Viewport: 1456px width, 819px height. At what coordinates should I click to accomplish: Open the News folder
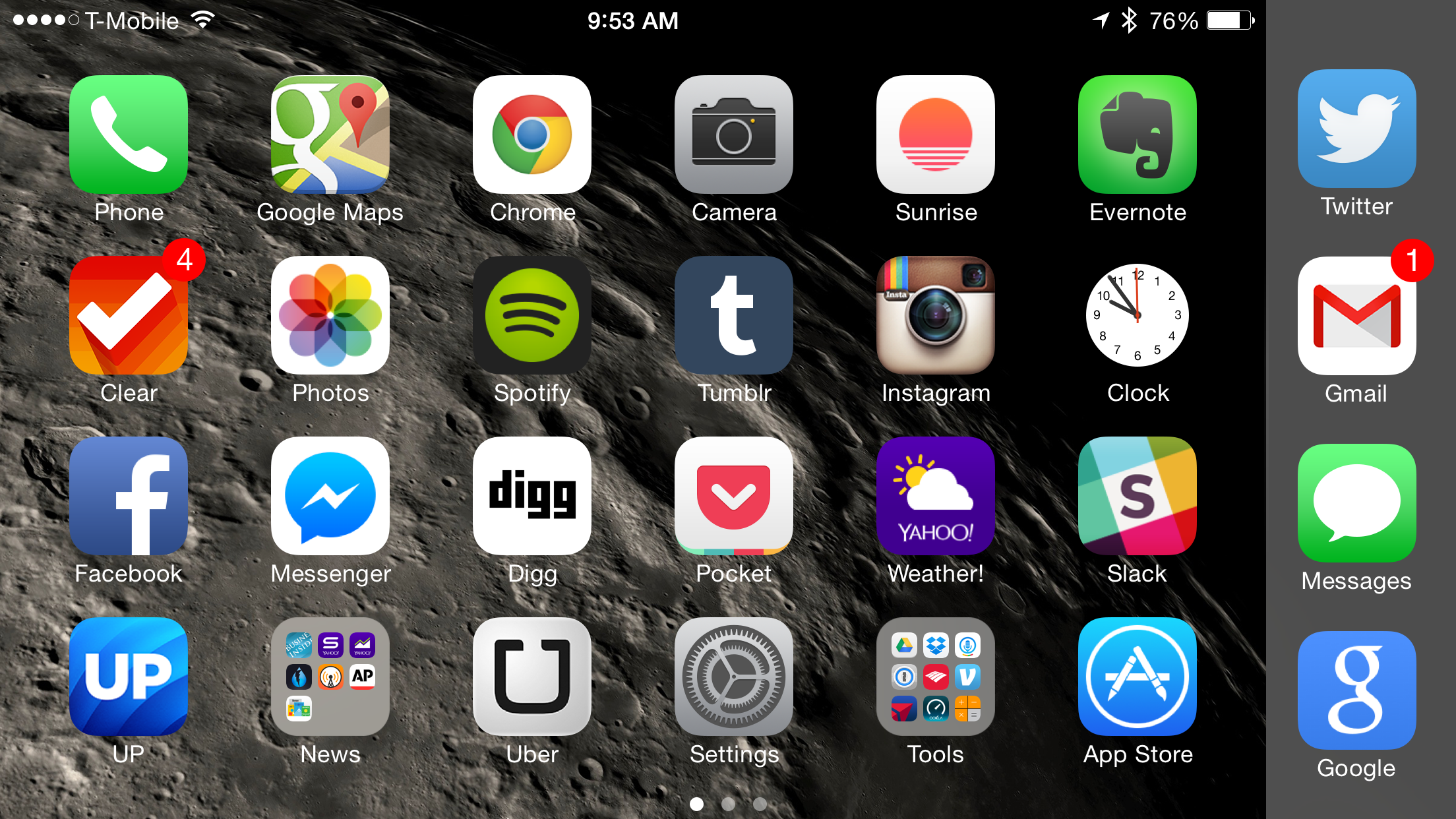[330, 677]
